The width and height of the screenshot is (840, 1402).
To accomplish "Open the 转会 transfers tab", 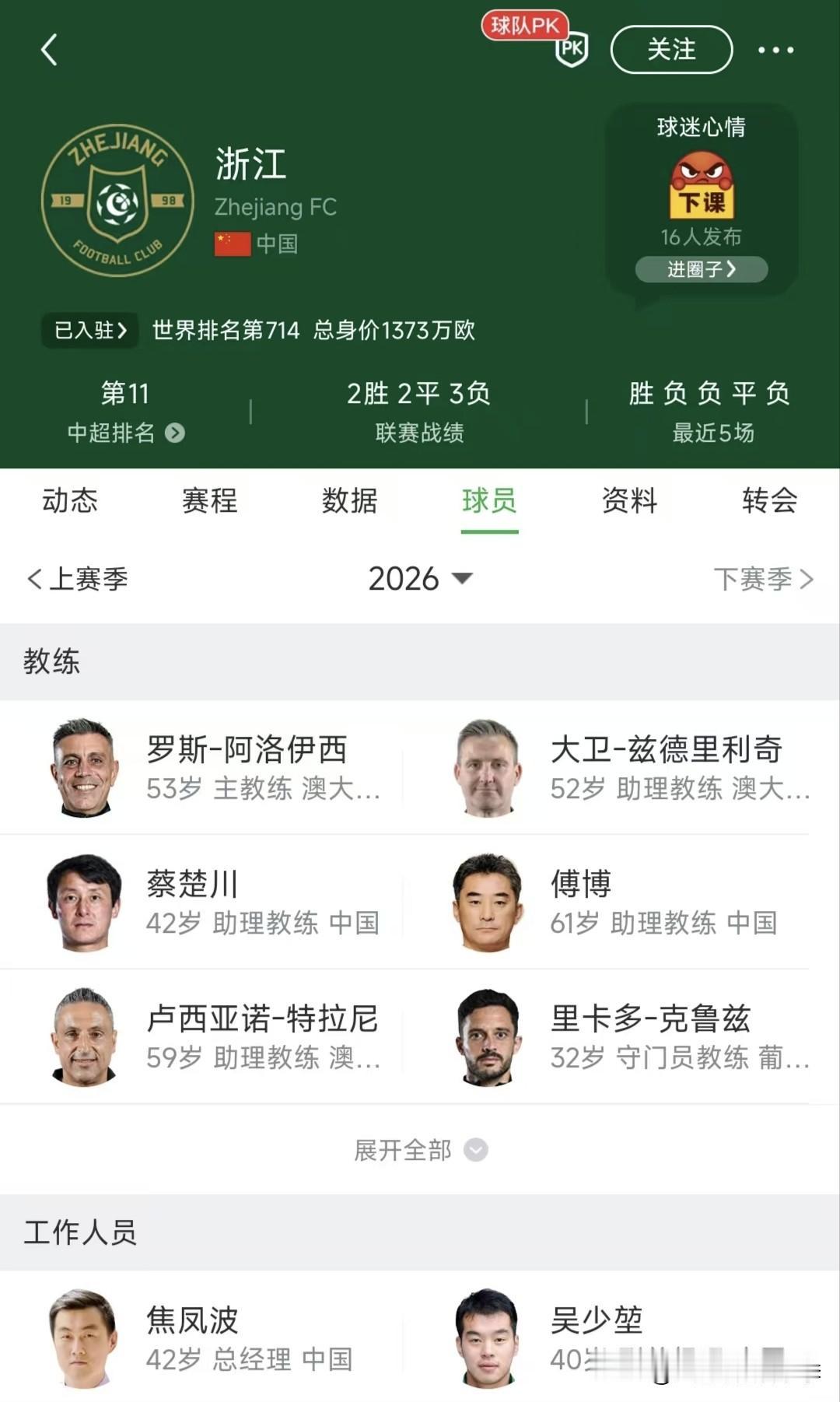I will pyautogui.click(x=768, y=502).
